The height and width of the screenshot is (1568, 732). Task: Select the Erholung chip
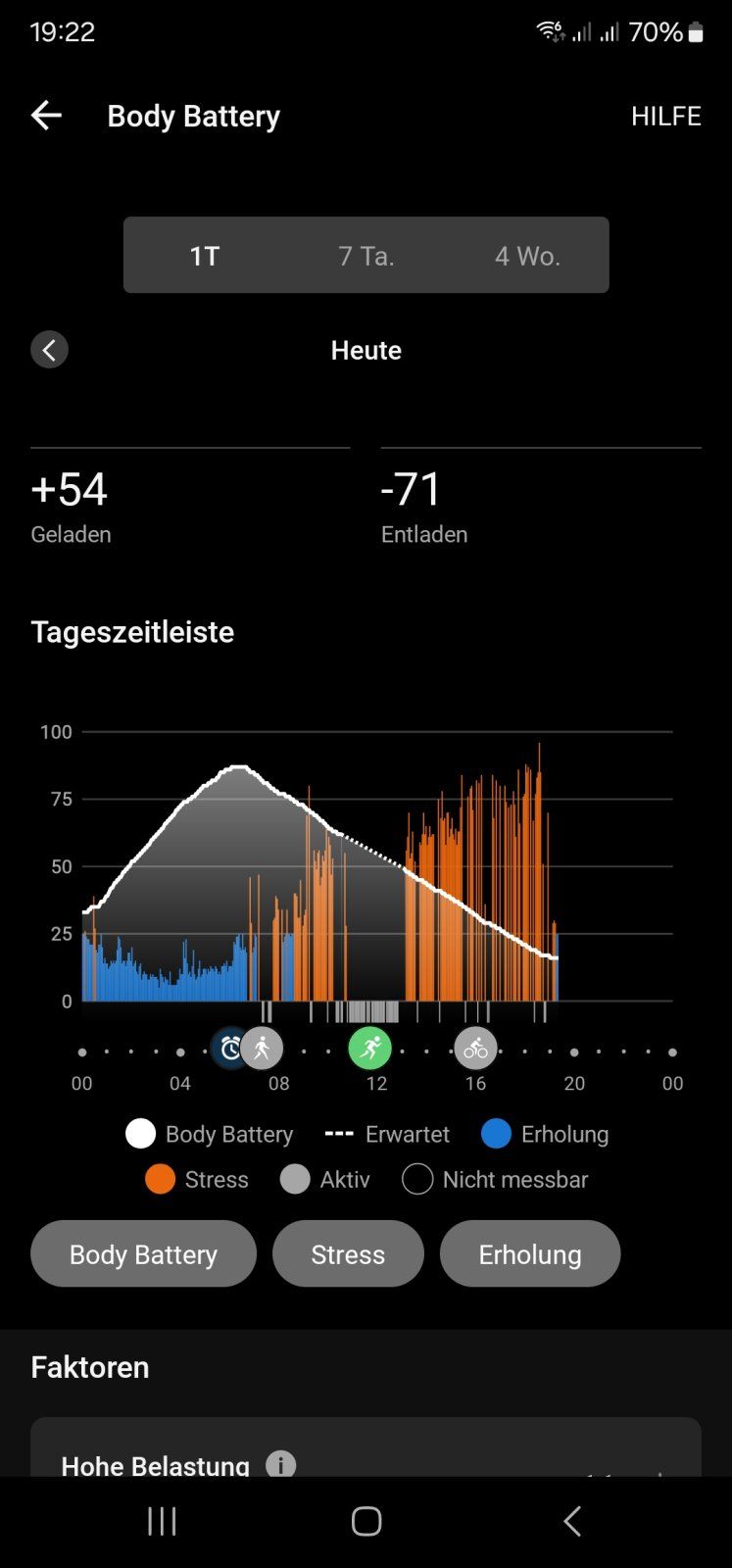coord(529,1254)
